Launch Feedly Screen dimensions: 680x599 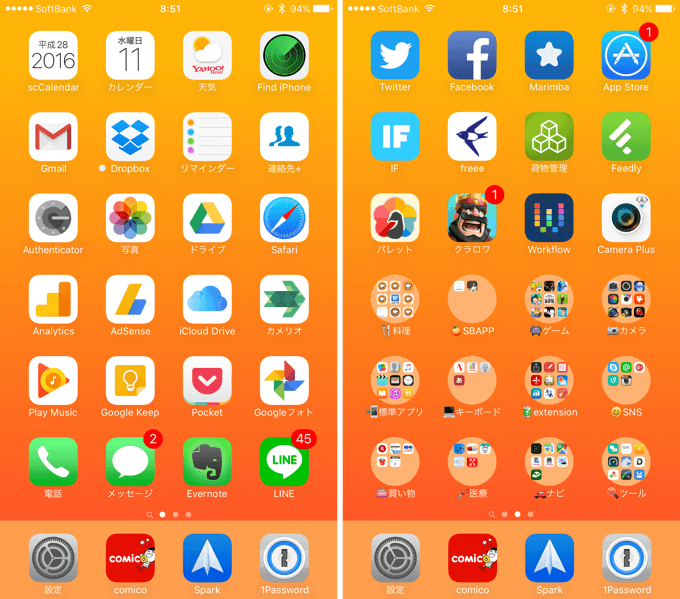(626, 137)
